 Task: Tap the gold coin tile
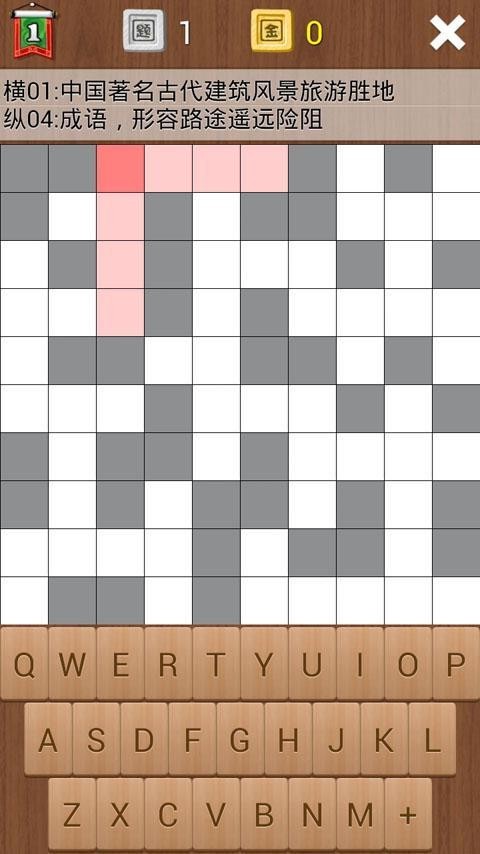(271, 31)
